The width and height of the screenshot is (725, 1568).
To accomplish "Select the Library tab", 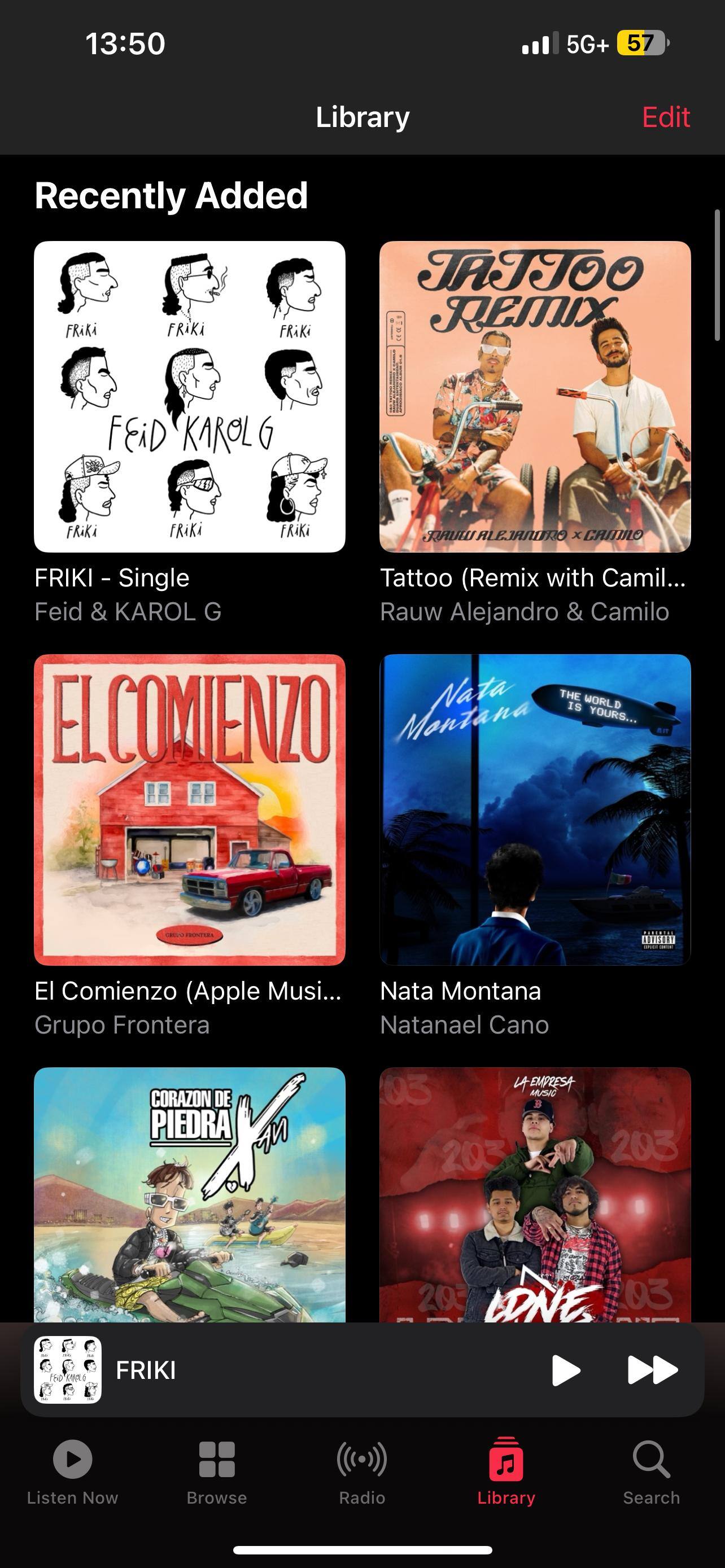I will click(x=506, y=1470).
